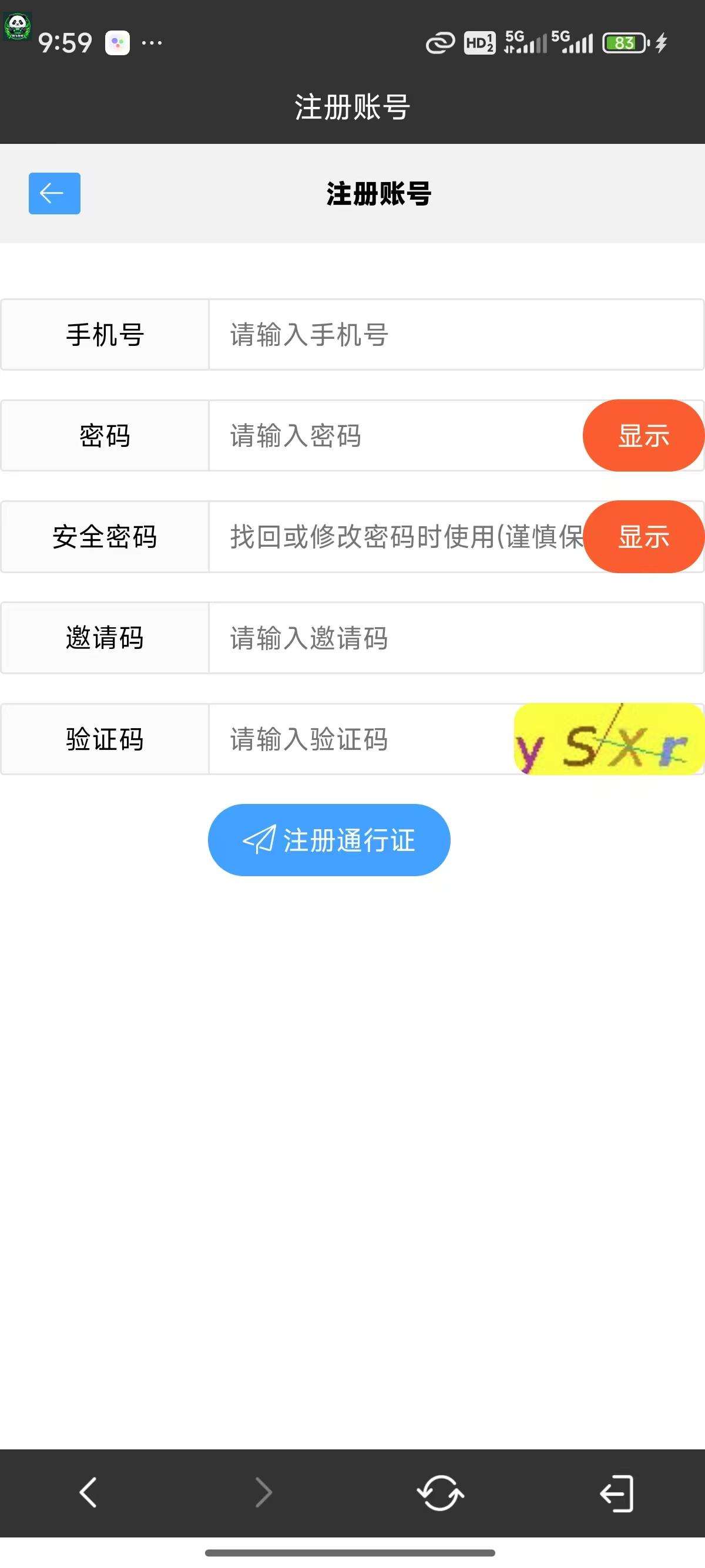Focus the 安全密码 security password field
Image resolution: width=705 pixels, height=1568 pixels.
pos(396,537)
